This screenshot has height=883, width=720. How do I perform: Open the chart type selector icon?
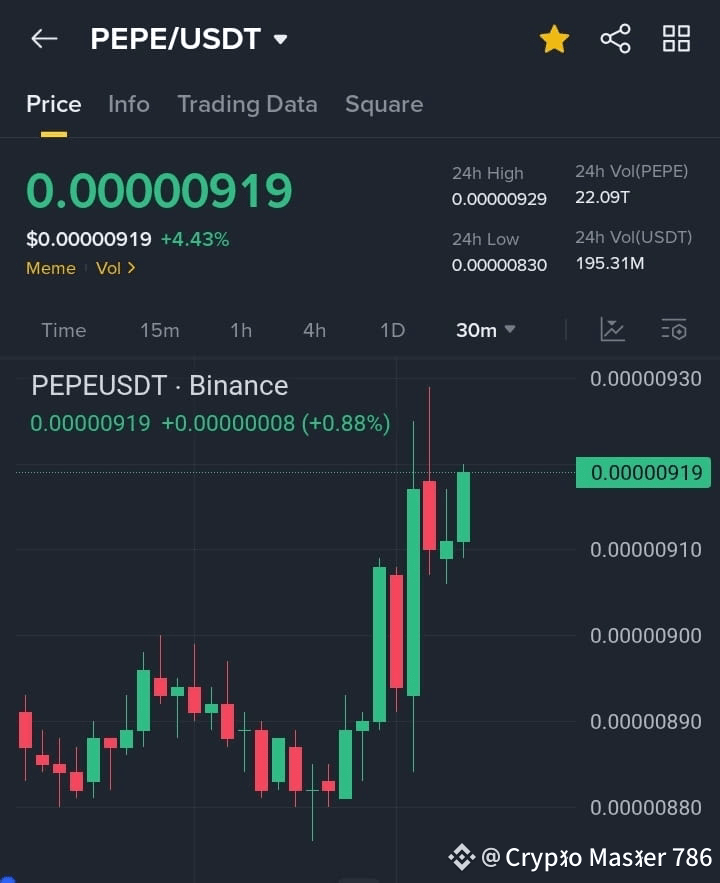click(x=613, y=330)
